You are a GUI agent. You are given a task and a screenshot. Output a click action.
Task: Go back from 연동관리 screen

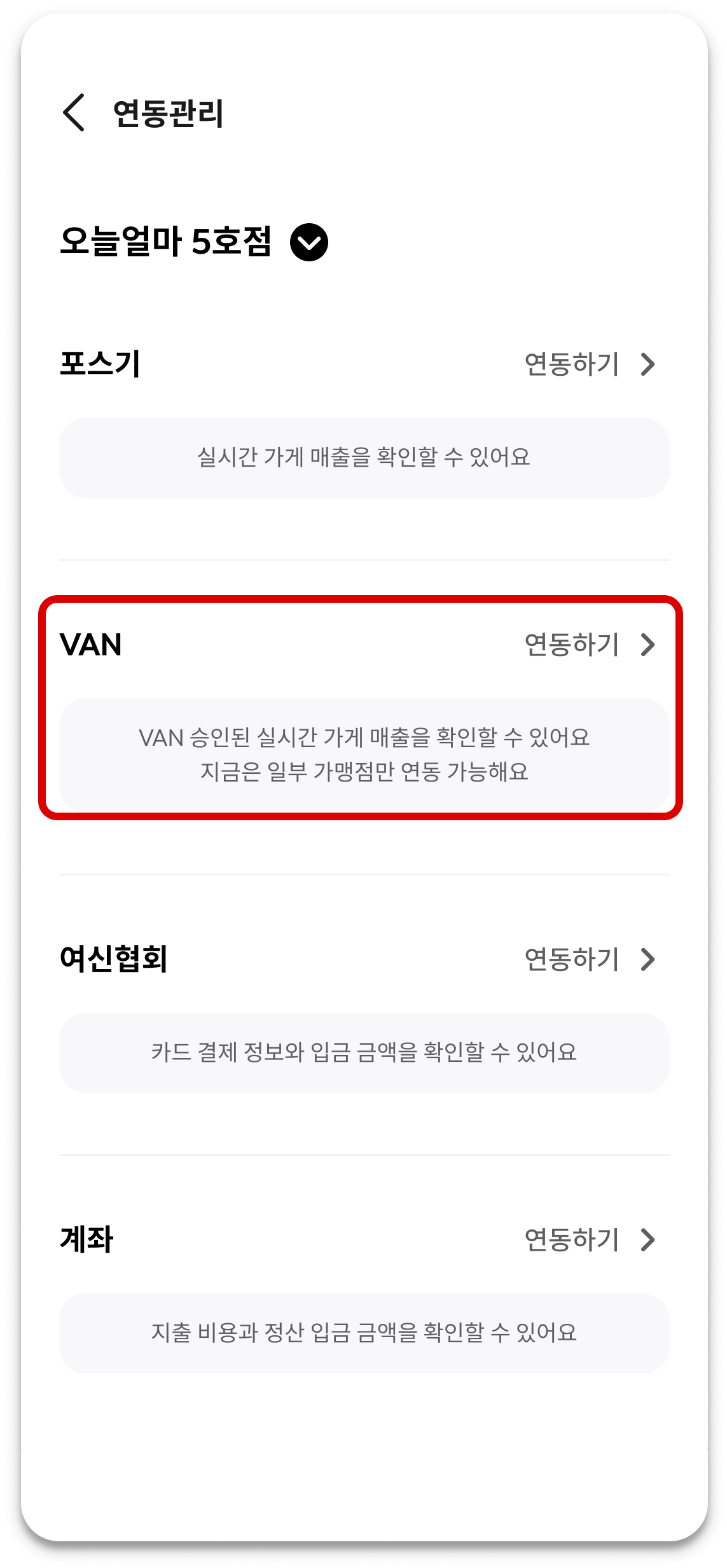click(x=74, y=113)
